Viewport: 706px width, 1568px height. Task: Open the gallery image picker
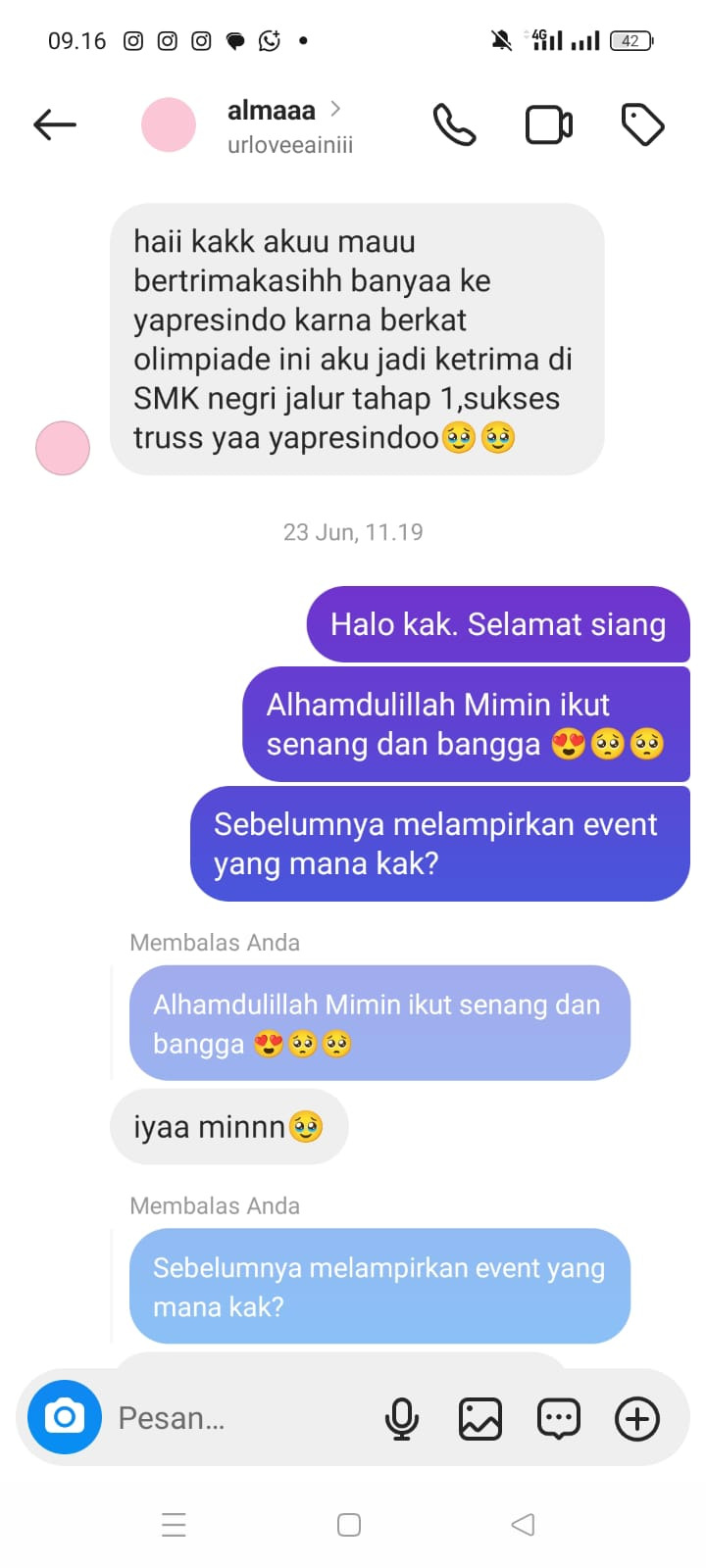(x=480, y=1418)
